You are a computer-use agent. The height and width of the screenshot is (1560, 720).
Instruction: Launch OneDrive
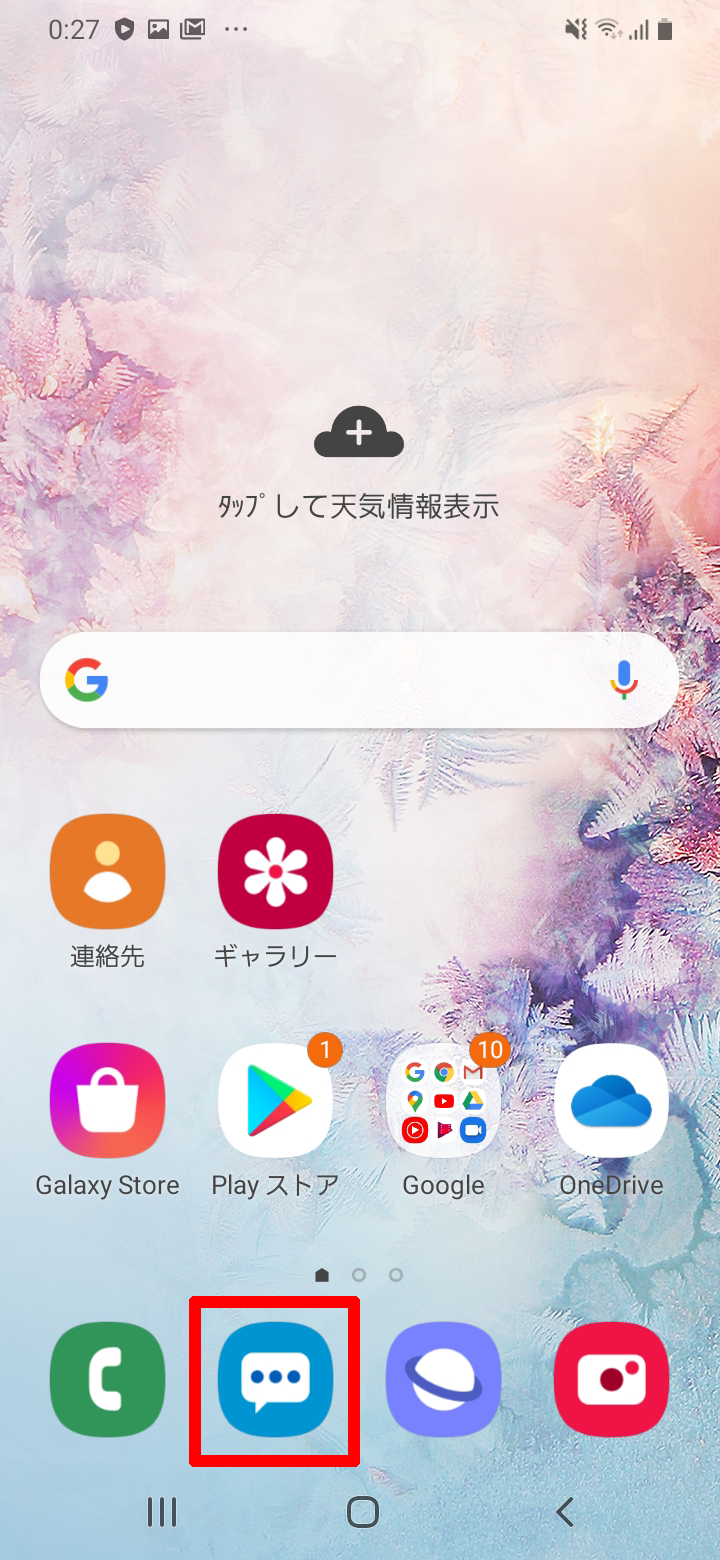pyautogui.click(x=611, y=1100)
